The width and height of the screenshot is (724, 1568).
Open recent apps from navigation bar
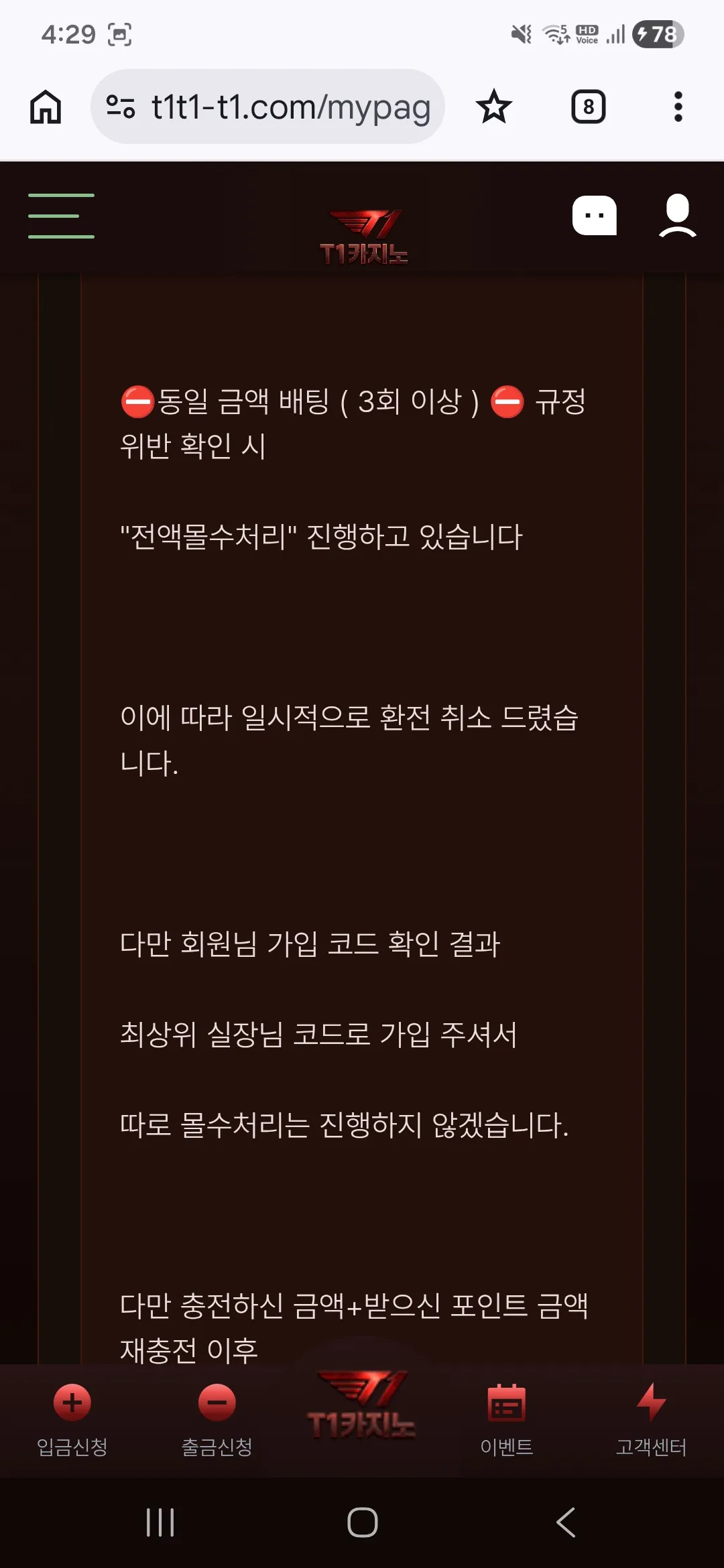[x=160, y=1522]
